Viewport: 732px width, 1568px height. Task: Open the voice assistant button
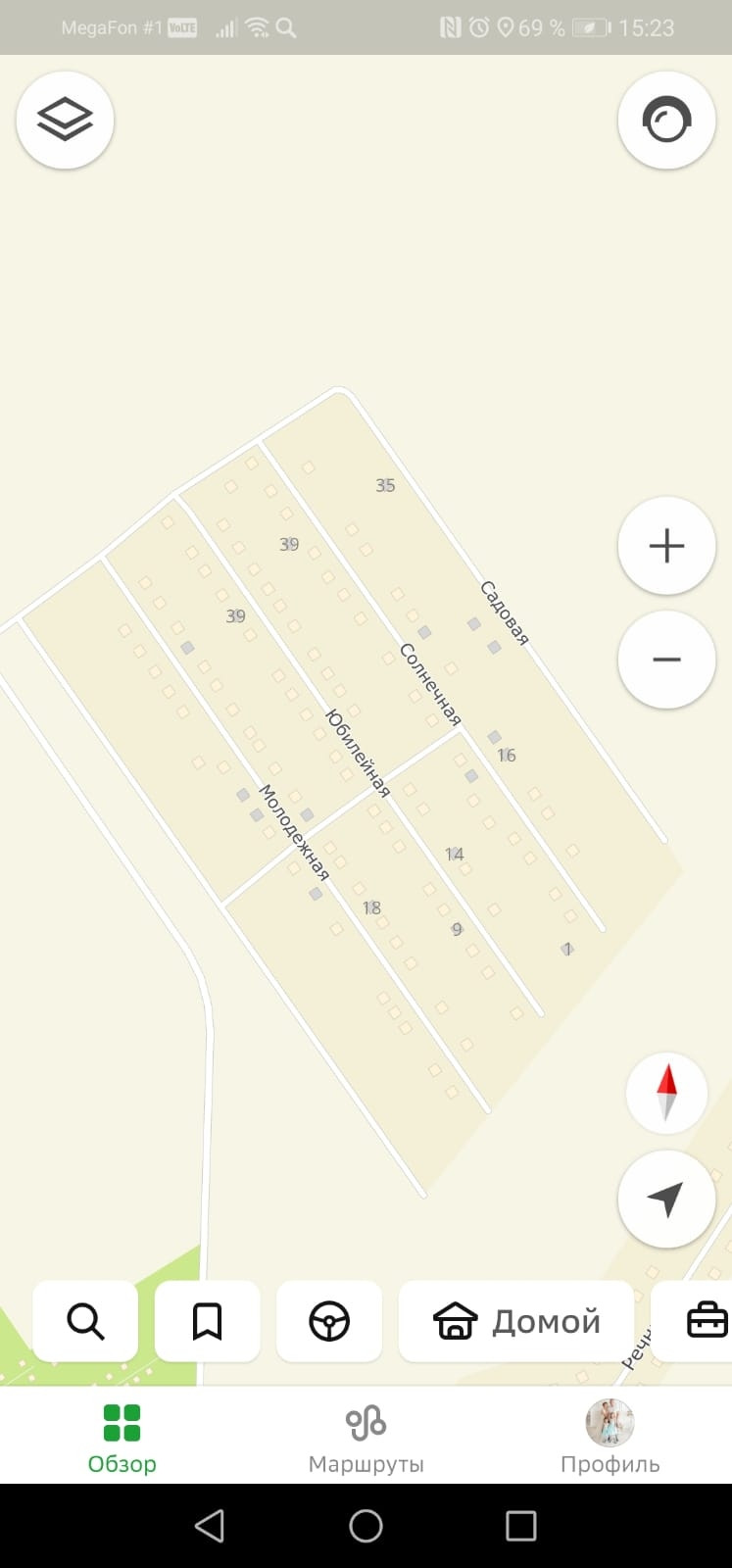tap(666, 121)
